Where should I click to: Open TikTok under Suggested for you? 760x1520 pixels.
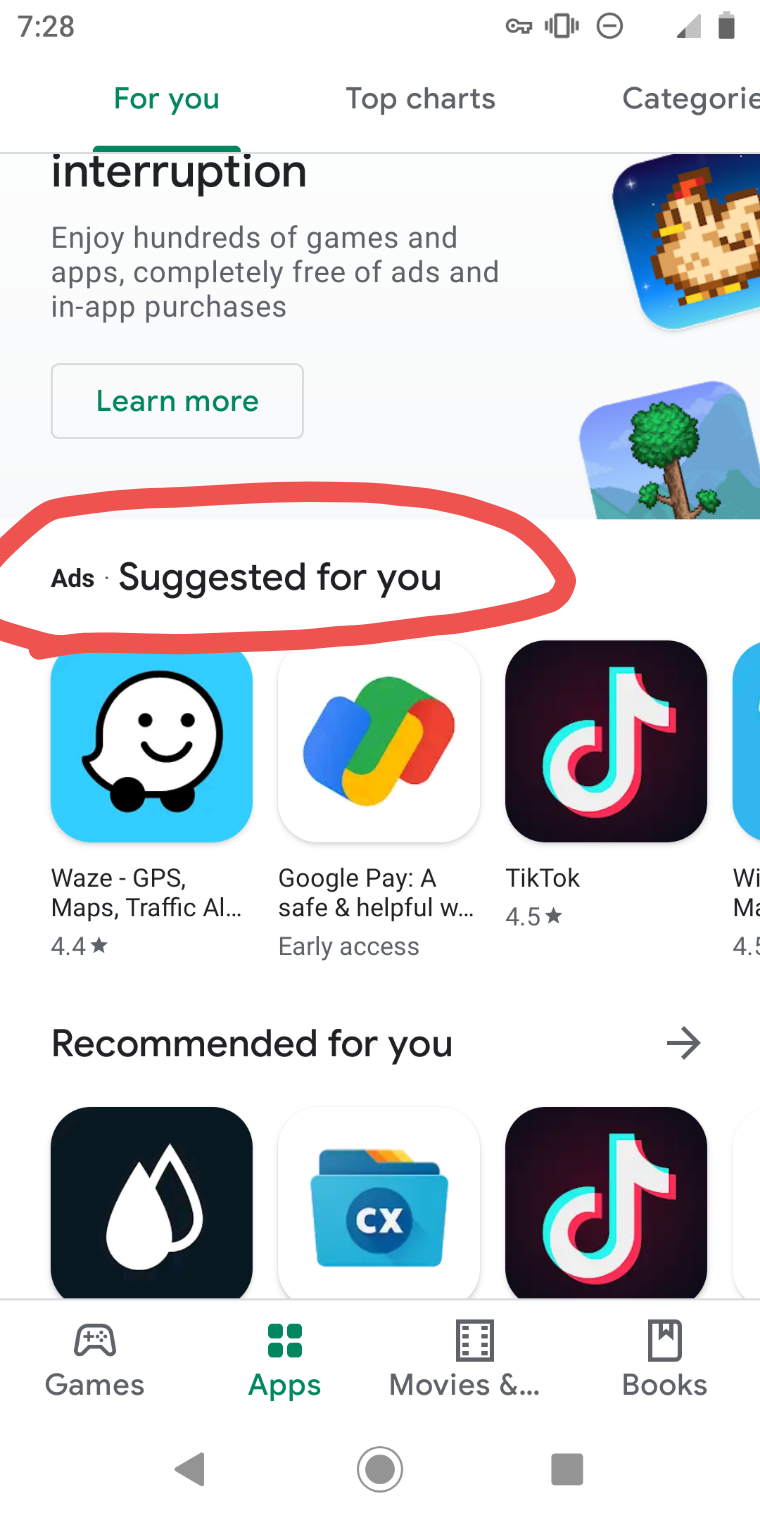606,741
